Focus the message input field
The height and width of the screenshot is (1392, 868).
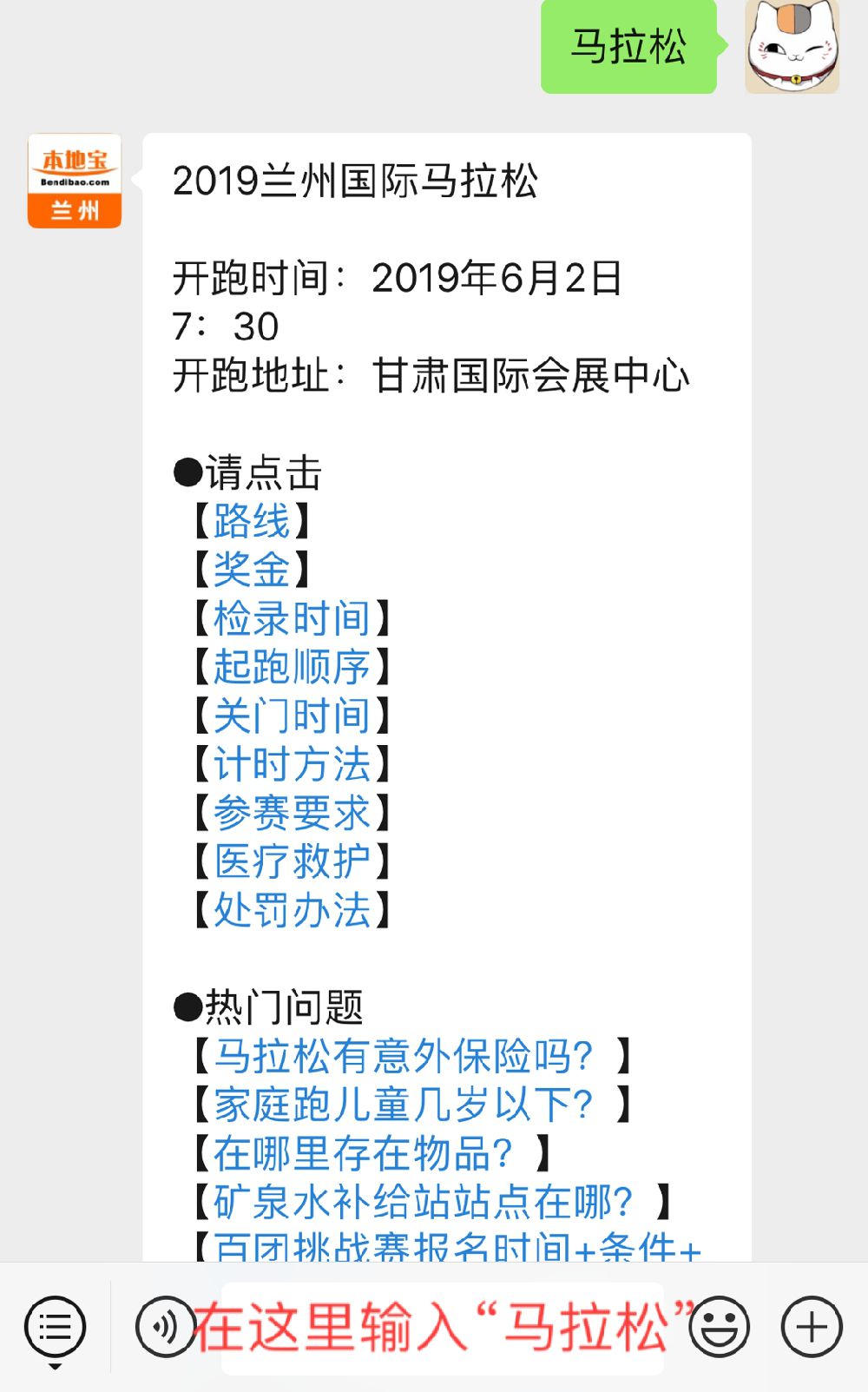point(443,1328)
